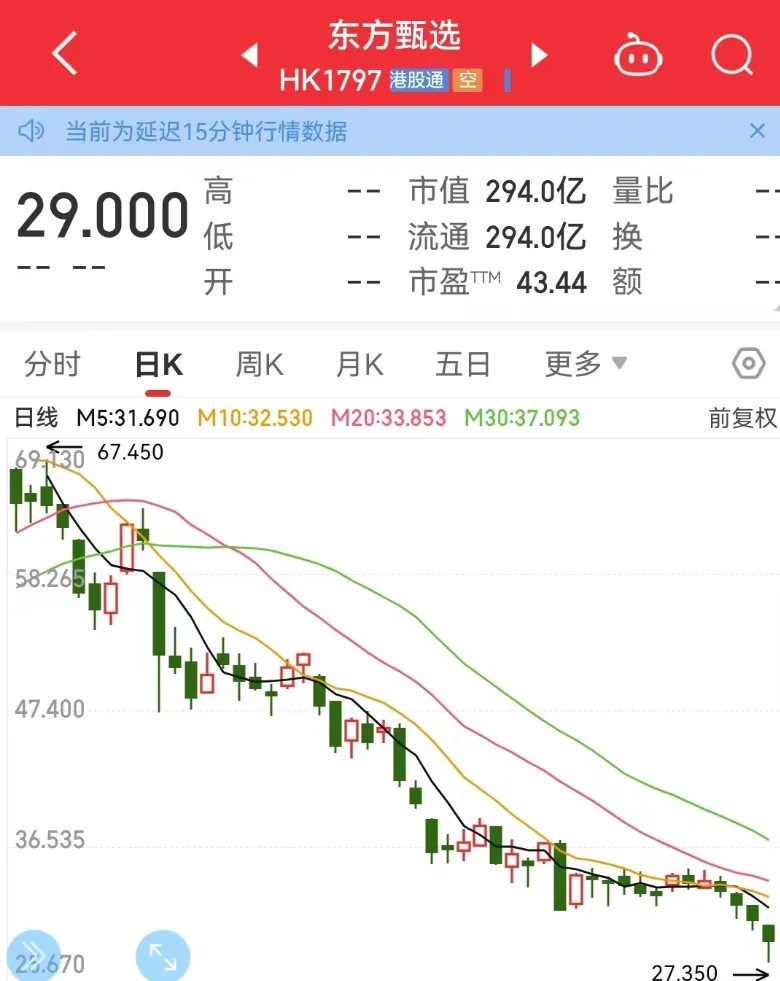Expand the 更多 chart period dropdown
This screenshot has width=780, height=981.
pyautogui.click(x=585, y=364)
